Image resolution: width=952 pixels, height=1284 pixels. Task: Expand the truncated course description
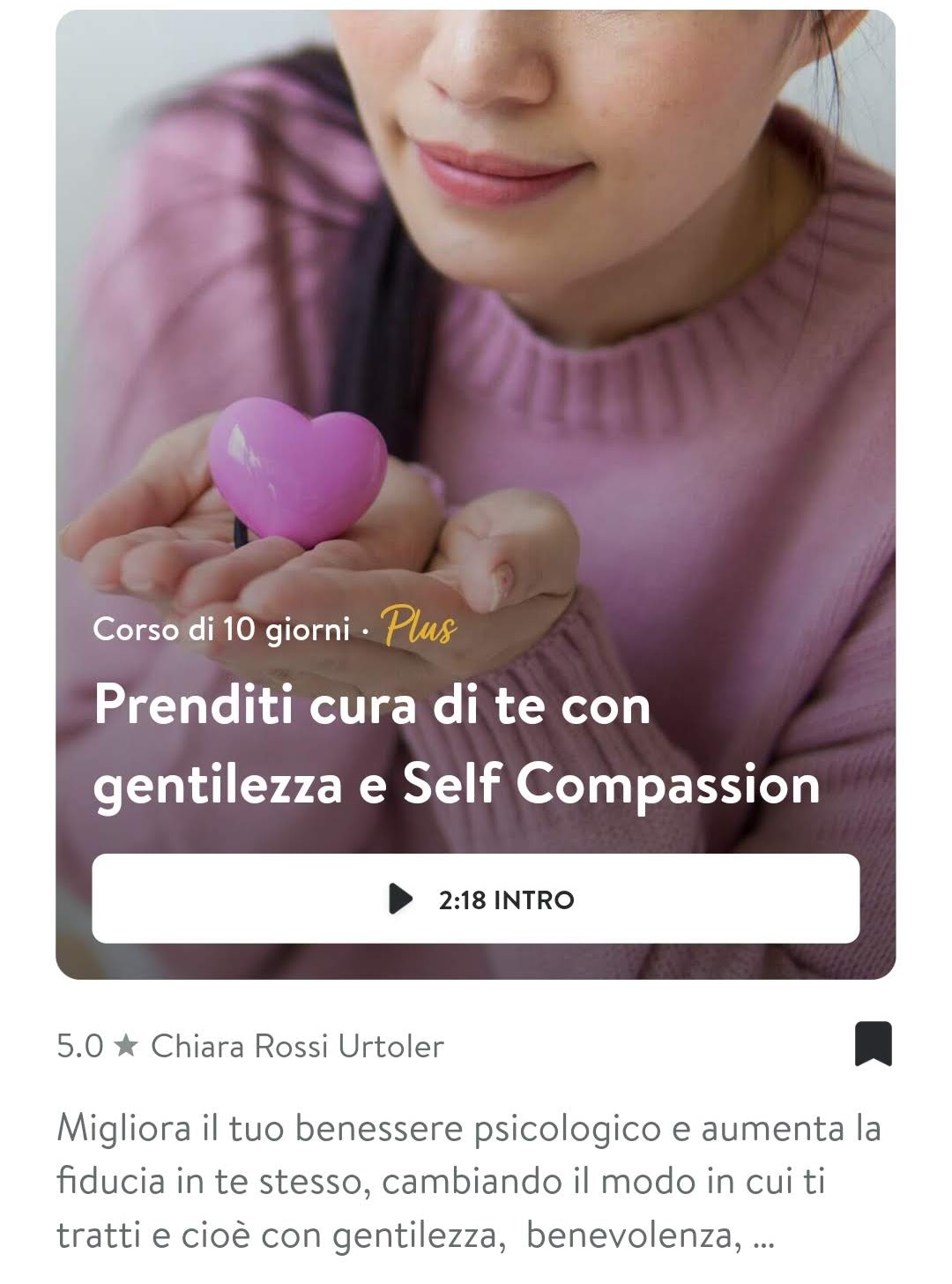tap(763, 1236)
